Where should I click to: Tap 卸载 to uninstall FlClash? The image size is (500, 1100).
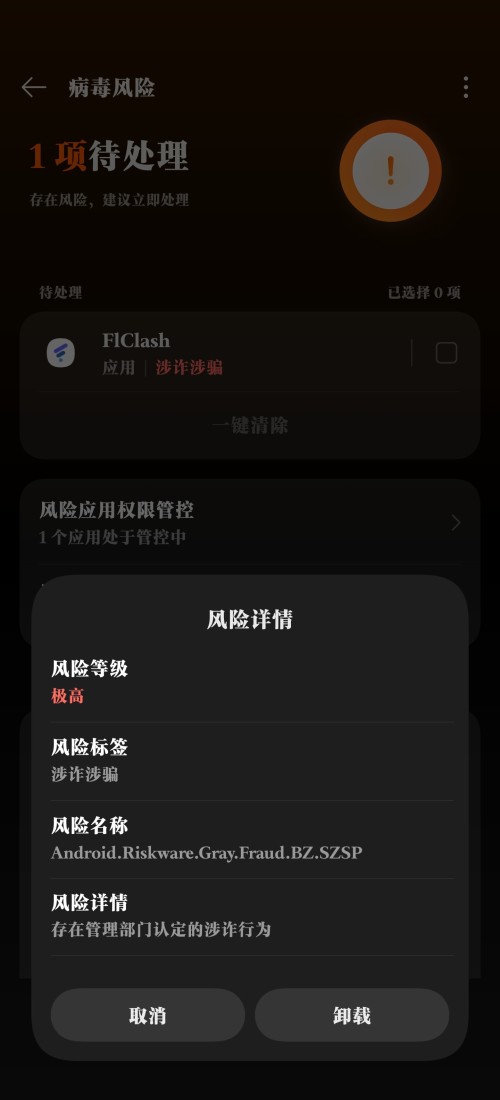click(352, 1015)
